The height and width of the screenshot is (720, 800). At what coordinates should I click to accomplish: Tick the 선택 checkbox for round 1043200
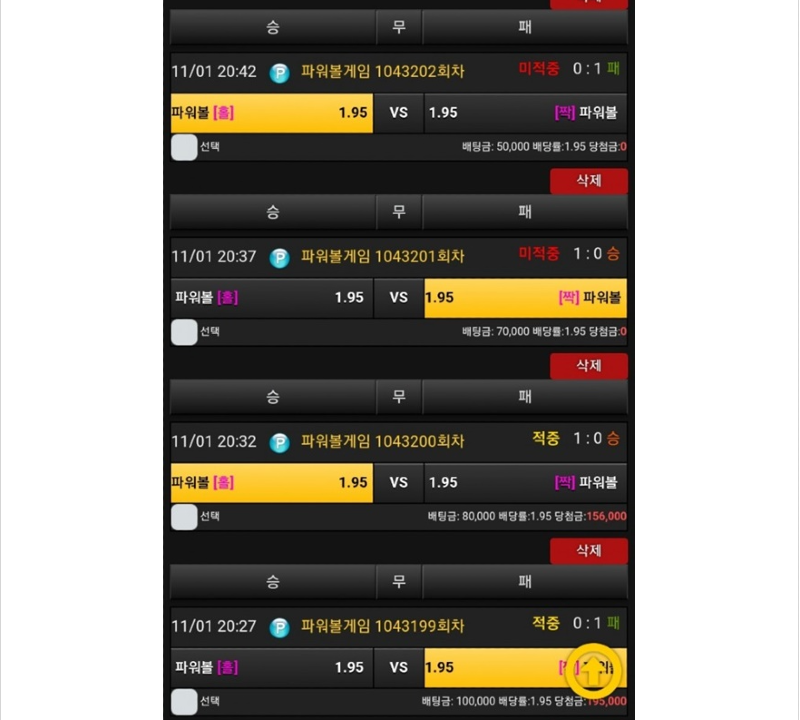tap(184, 517)
